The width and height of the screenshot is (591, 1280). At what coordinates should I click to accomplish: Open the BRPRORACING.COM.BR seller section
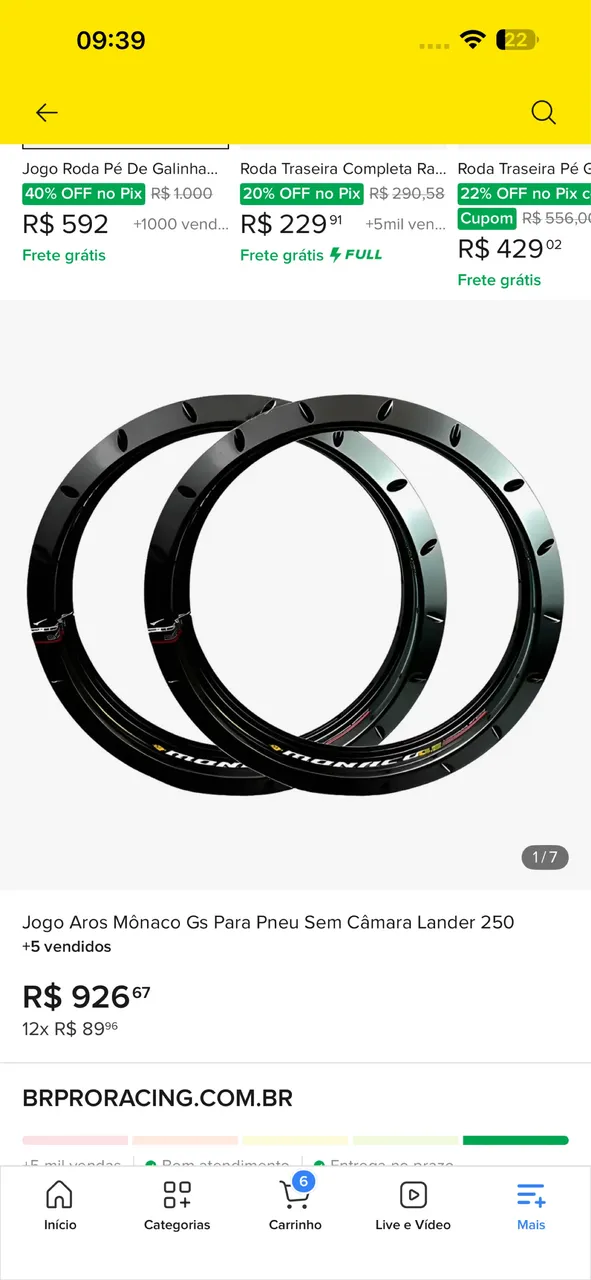(157, 1098)
